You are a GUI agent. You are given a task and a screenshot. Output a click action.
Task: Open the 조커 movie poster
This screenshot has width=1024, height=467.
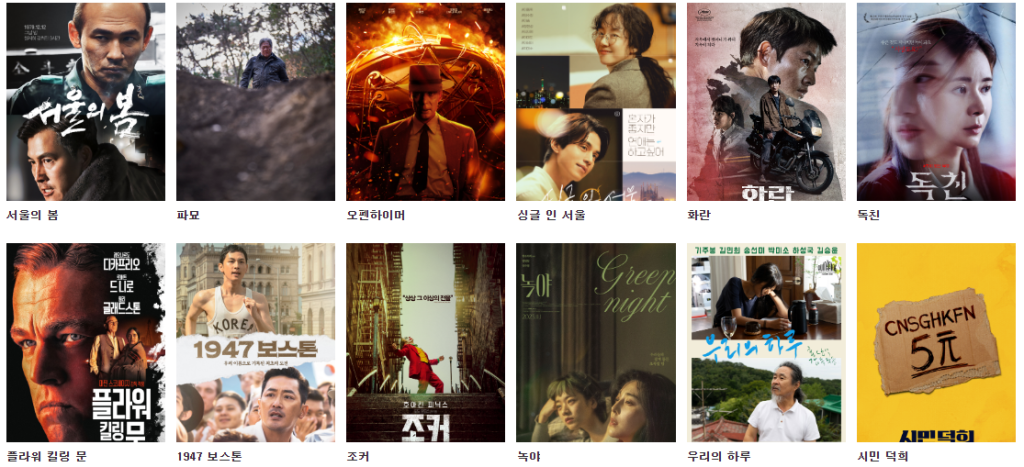(x=426, y=342)
